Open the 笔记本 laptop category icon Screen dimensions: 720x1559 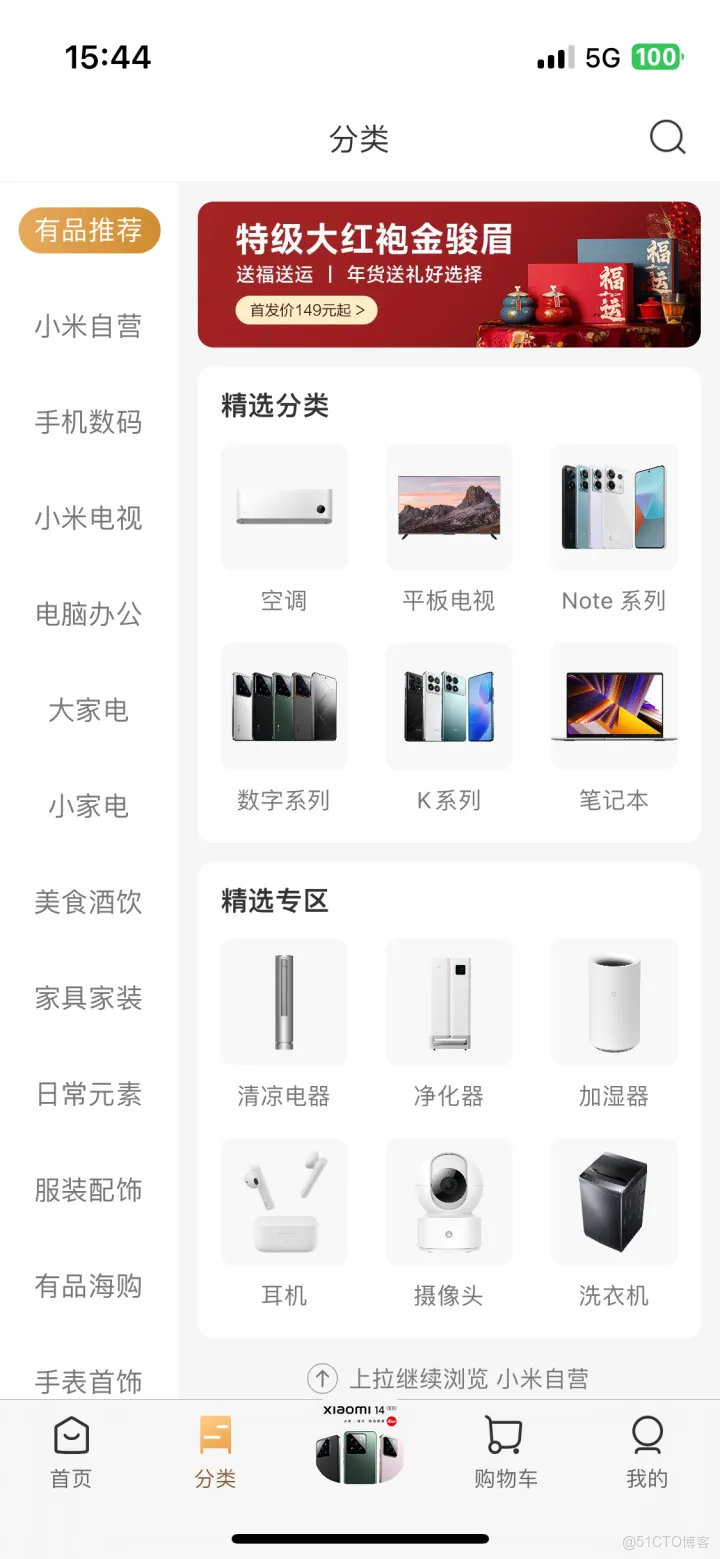tap(613, 706)
